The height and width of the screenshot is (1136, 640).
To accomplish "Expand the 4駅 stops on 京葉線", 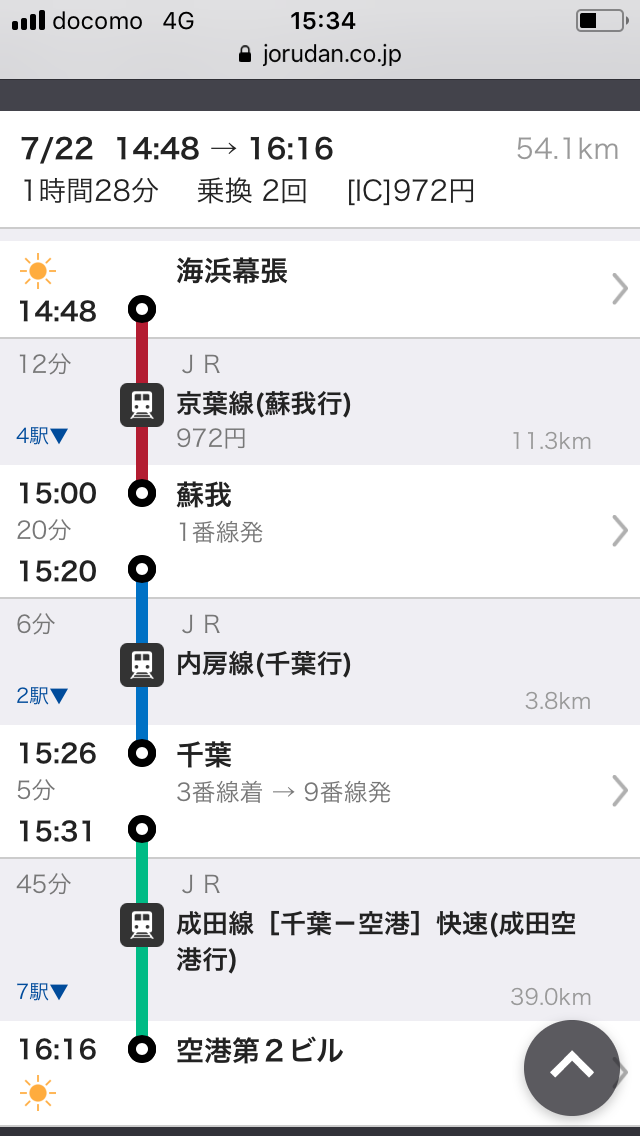I will (x=43, y=436).
